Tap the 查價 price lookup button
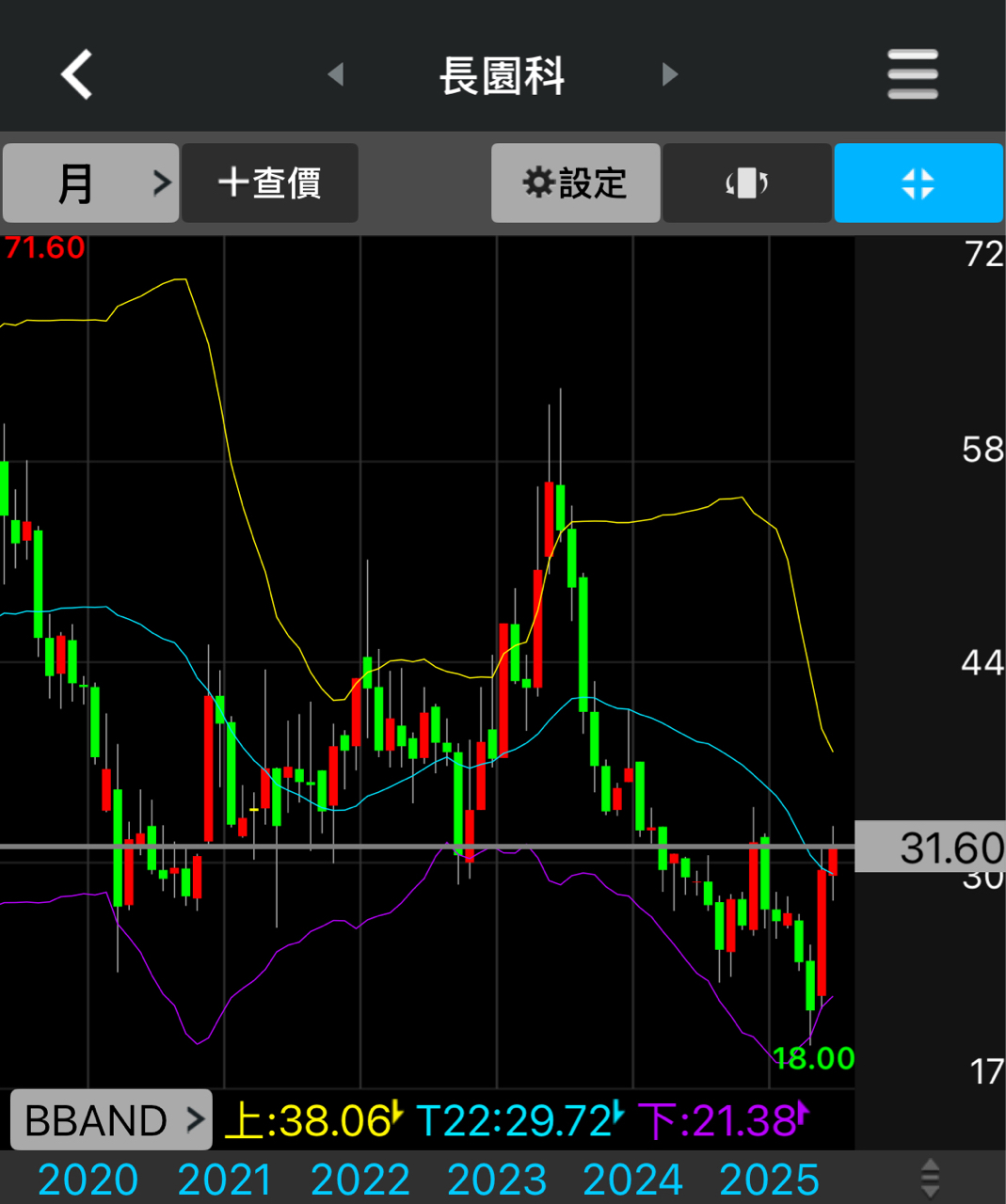Viewport: 1006px width, 1204px height. click(270, 182)
